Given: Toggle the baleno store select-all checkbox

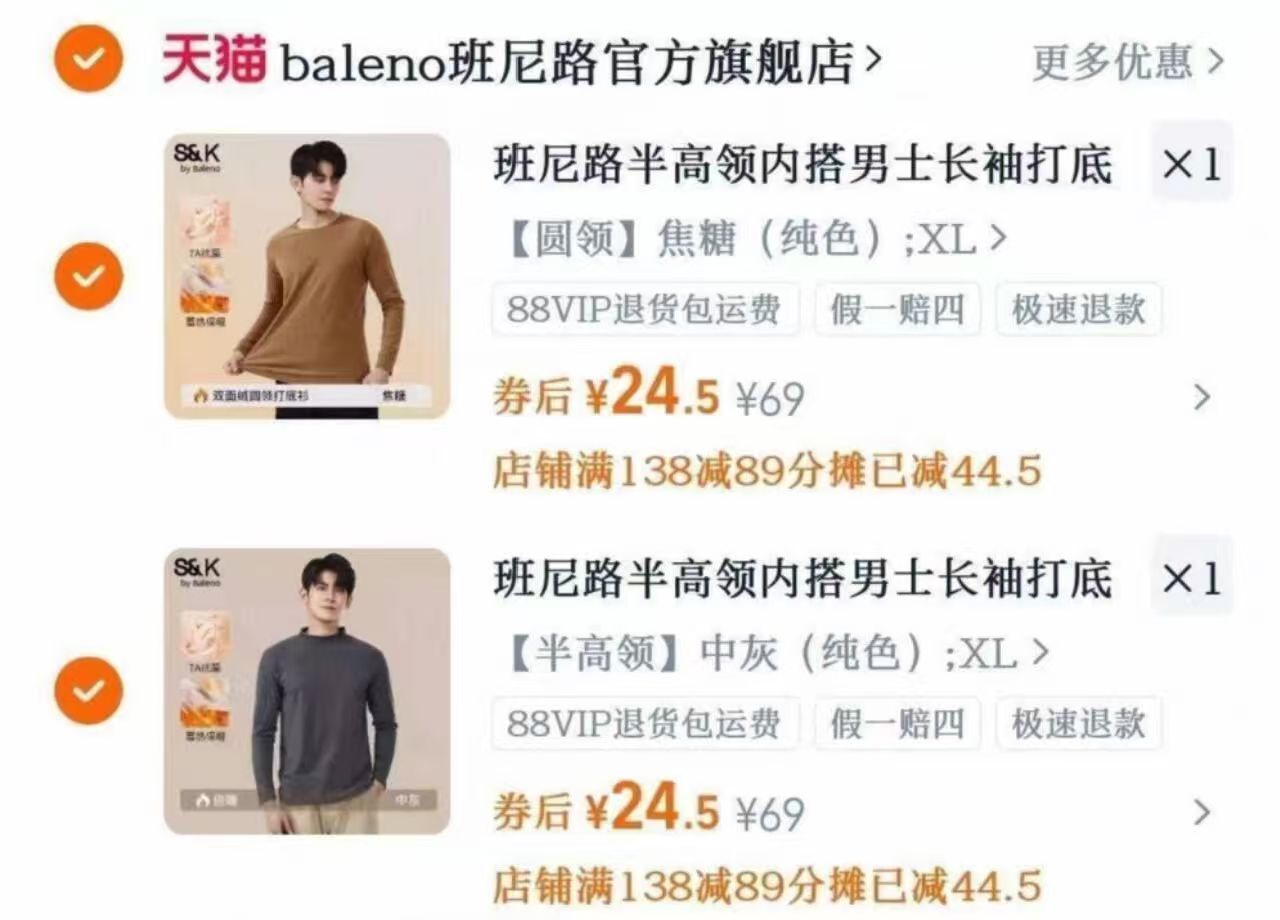Looking at the screenshot, I should point(88,58).
